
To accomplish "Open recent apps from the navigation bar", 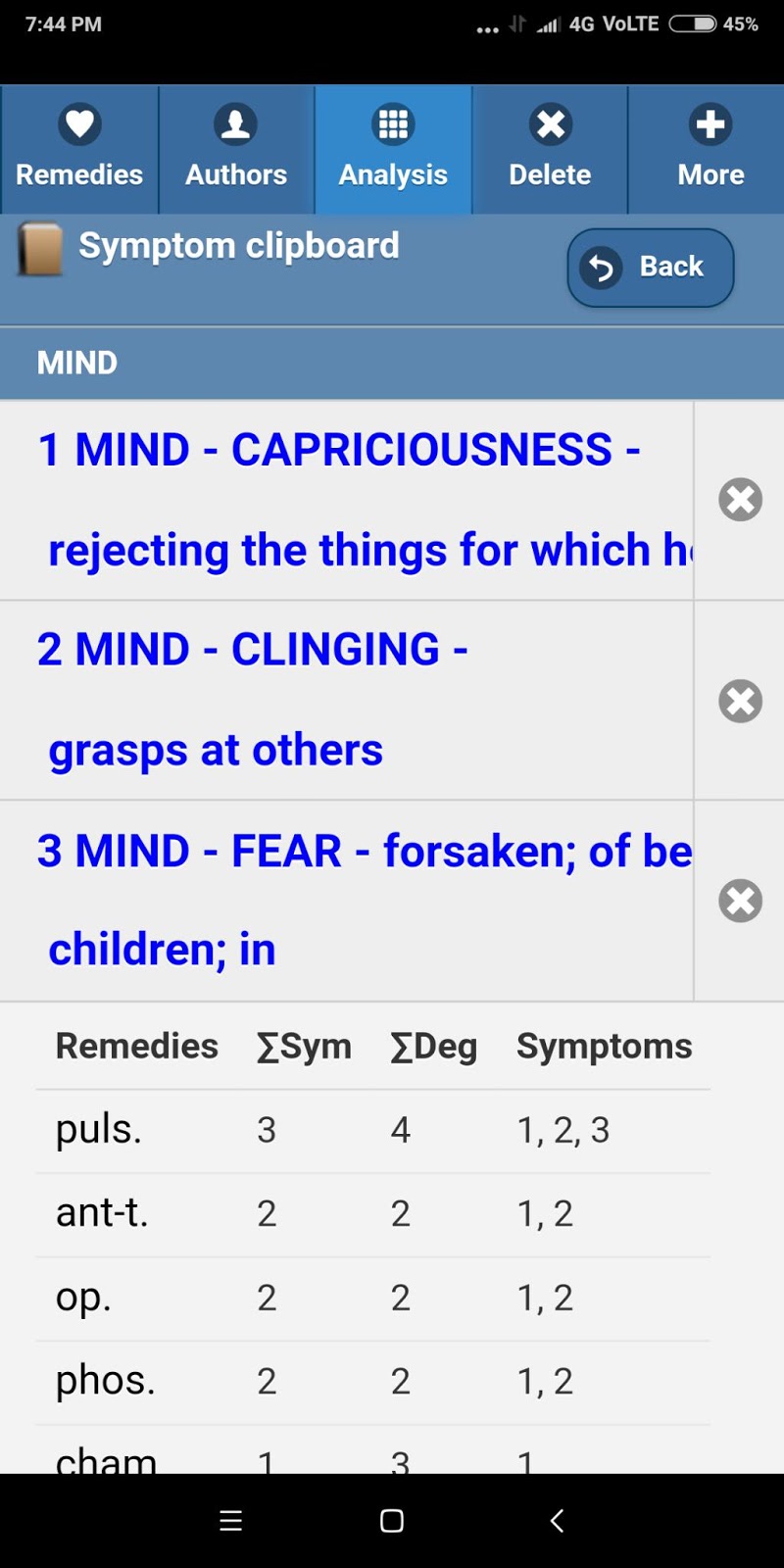I will pos(231,1520).
